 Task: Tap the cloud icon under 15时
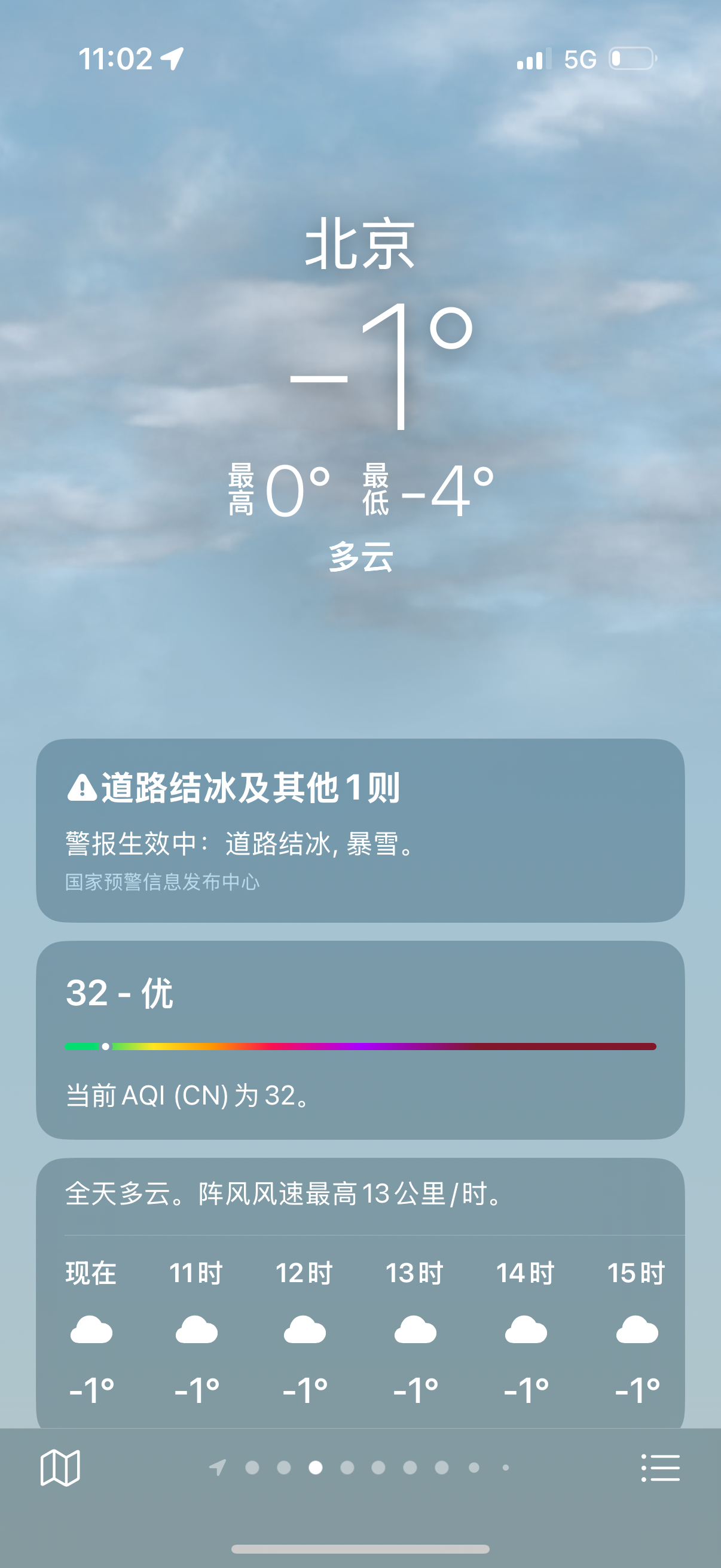pyautogui.click(x=636, y=1329)
